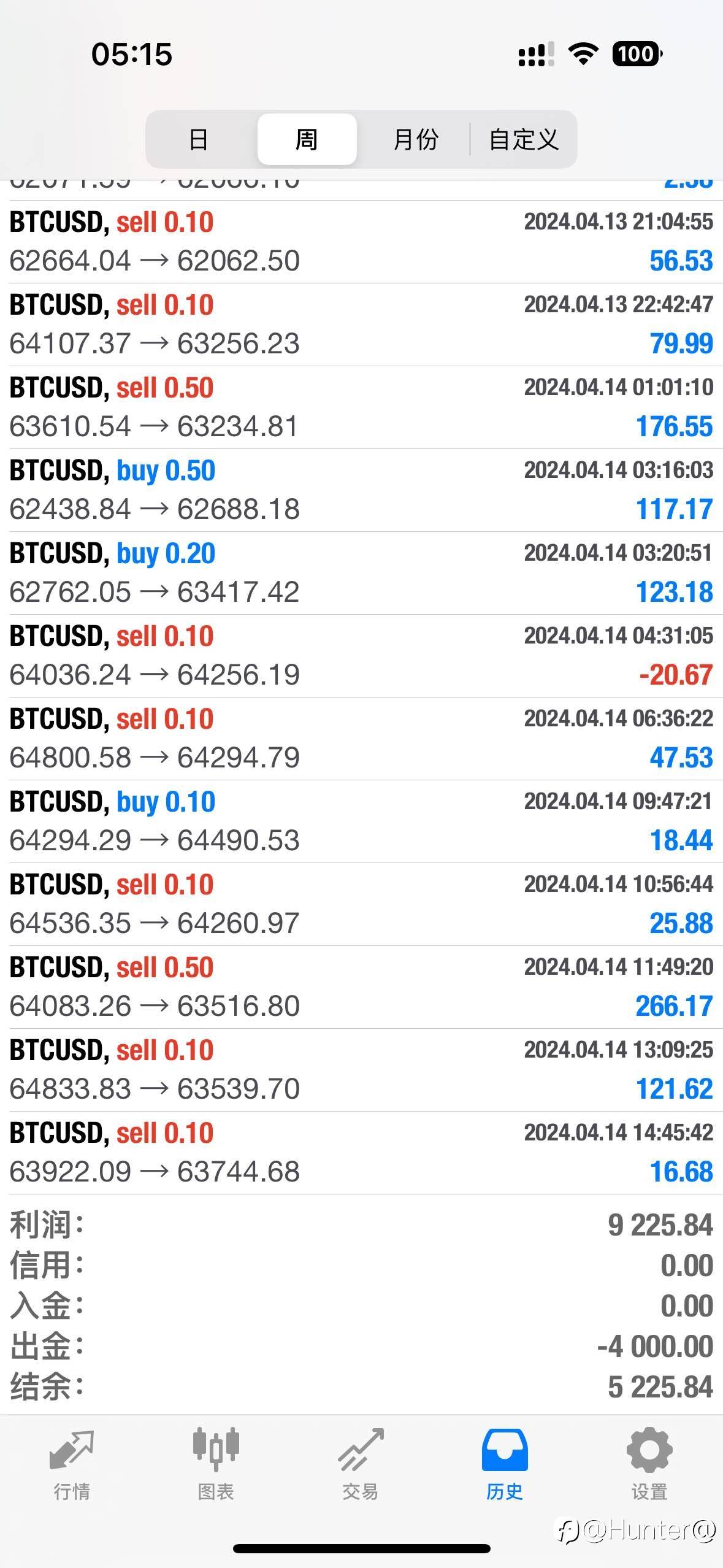Expand the sell 0.50 trade at 01:01:10
Viewport: 723px width, 1568px height.
point(361,407)
